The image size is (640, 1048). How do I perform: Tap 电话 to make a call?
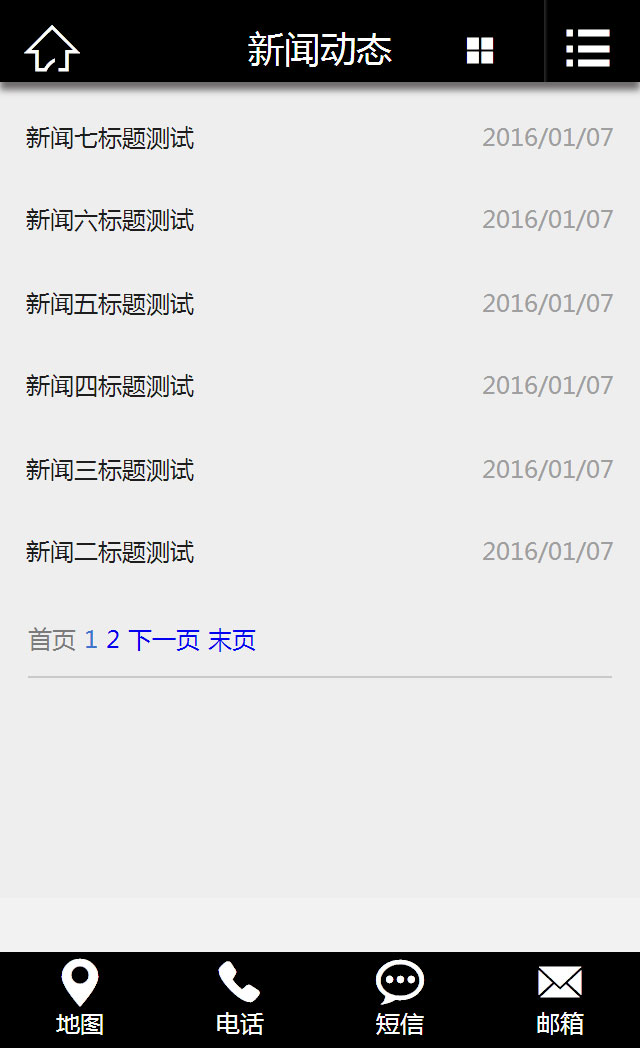[239, 998]
